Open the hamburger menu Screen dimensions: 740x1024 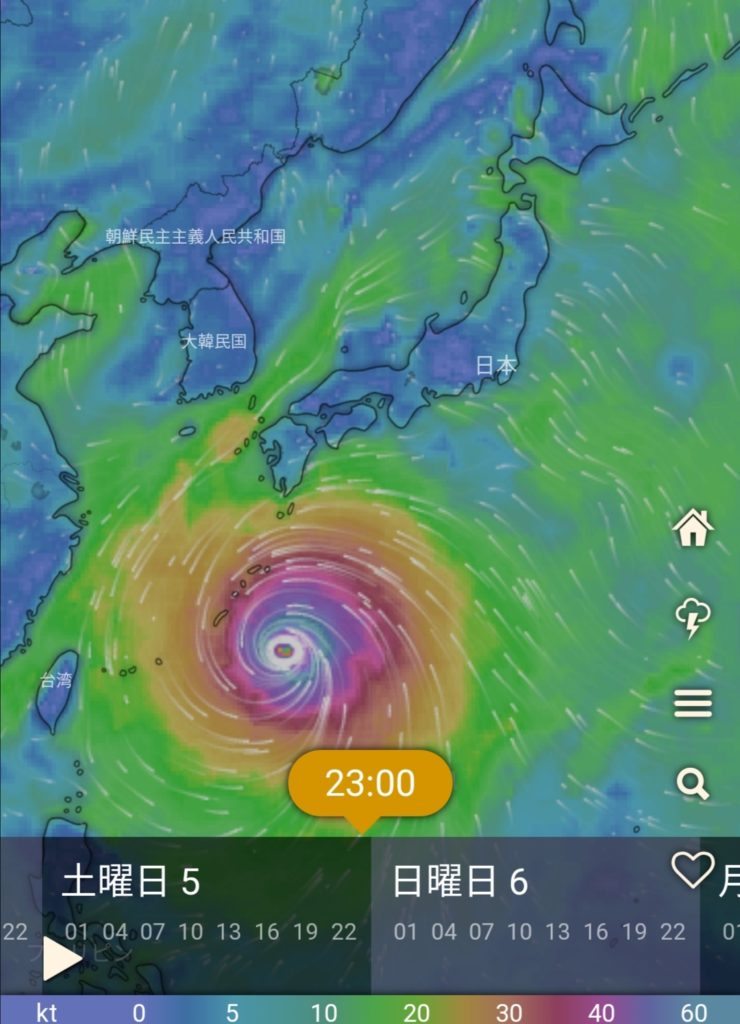692,703
